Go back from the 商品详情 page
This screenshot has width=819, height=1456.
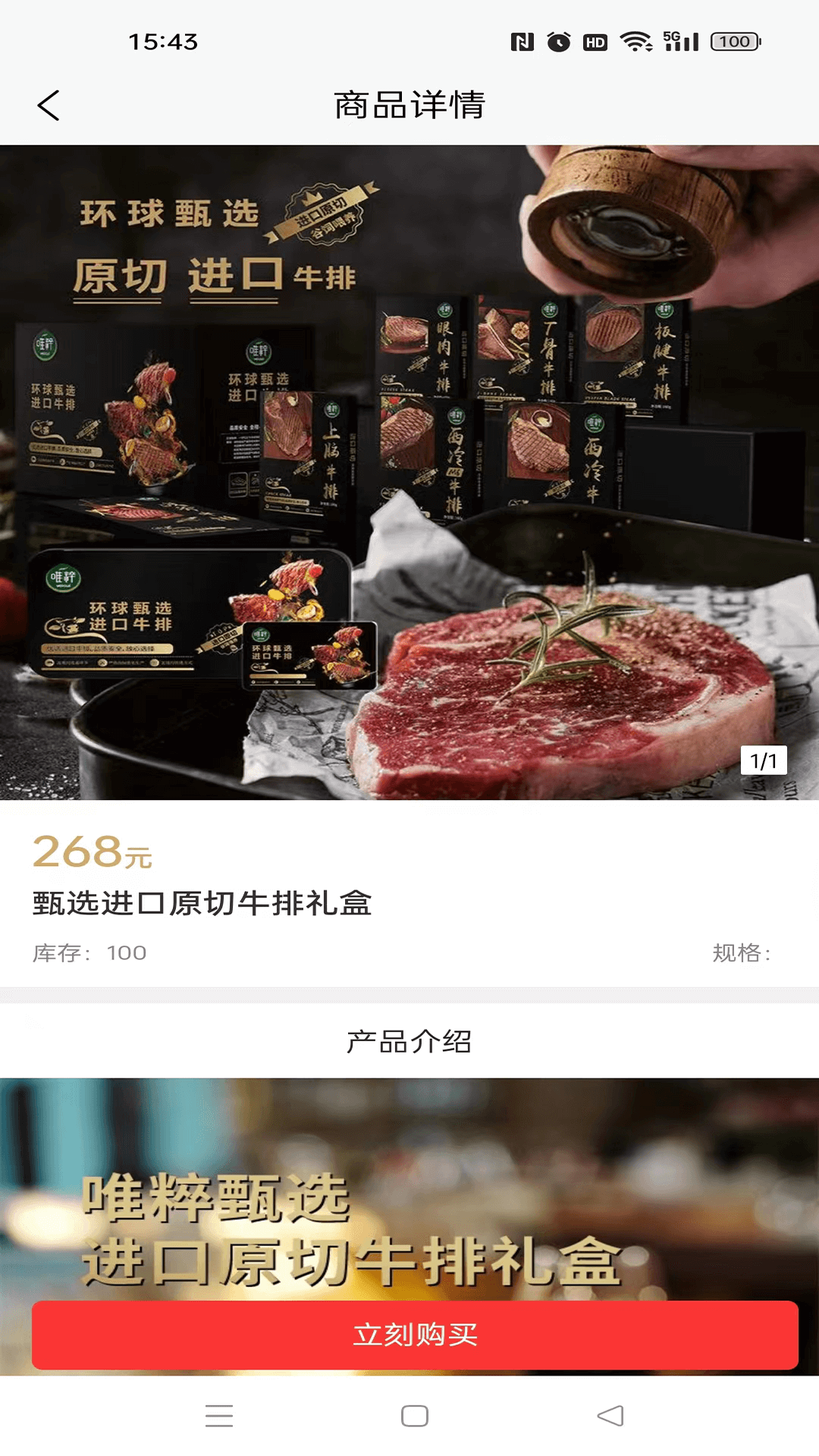[x=49, y=105]
